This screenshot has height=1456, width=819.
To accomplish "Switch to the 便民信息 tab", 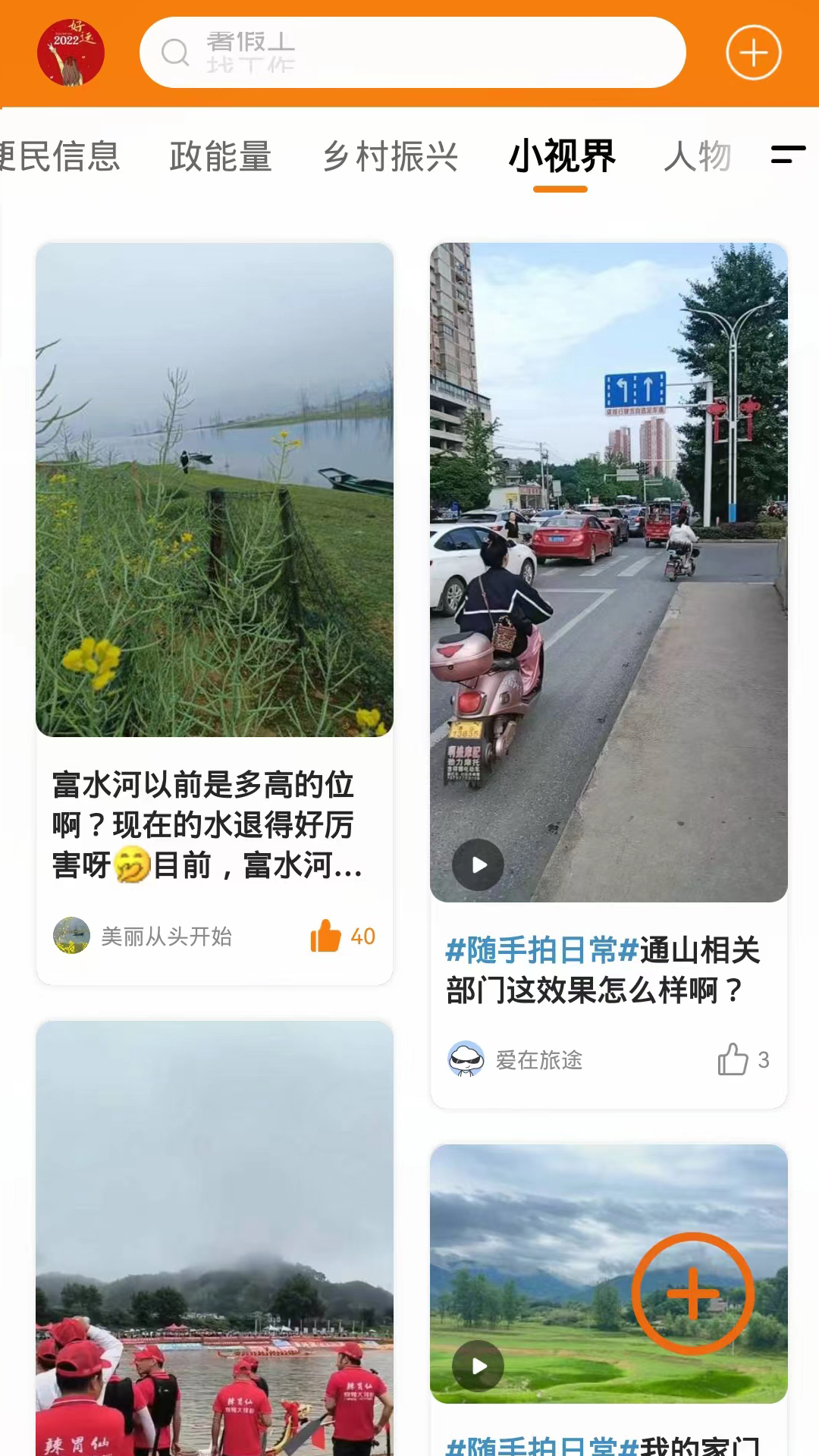I will pos(61,157).
